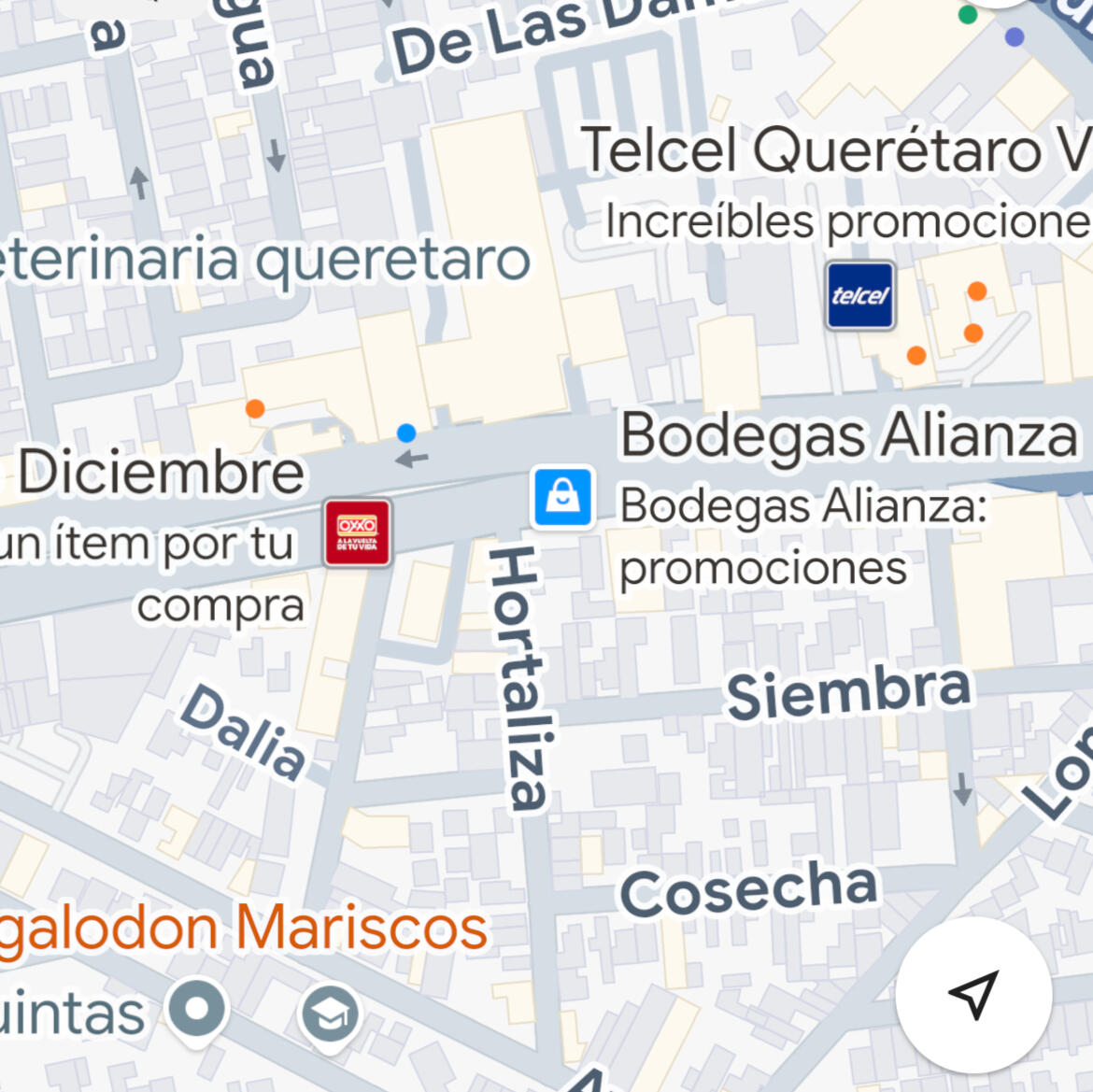Select the Bodegas Alianza shopping pin

(x=562, y=496)
